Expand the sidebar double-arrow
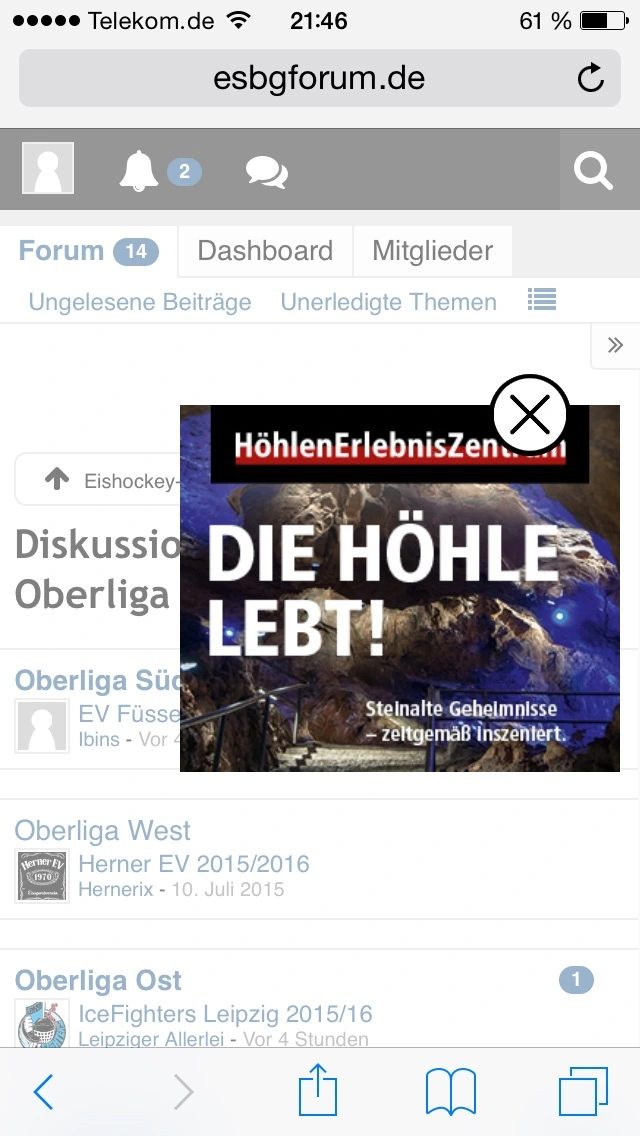The height and width of the screenshot is (1136, 640). pyautogui.click(x=615, y=346)
